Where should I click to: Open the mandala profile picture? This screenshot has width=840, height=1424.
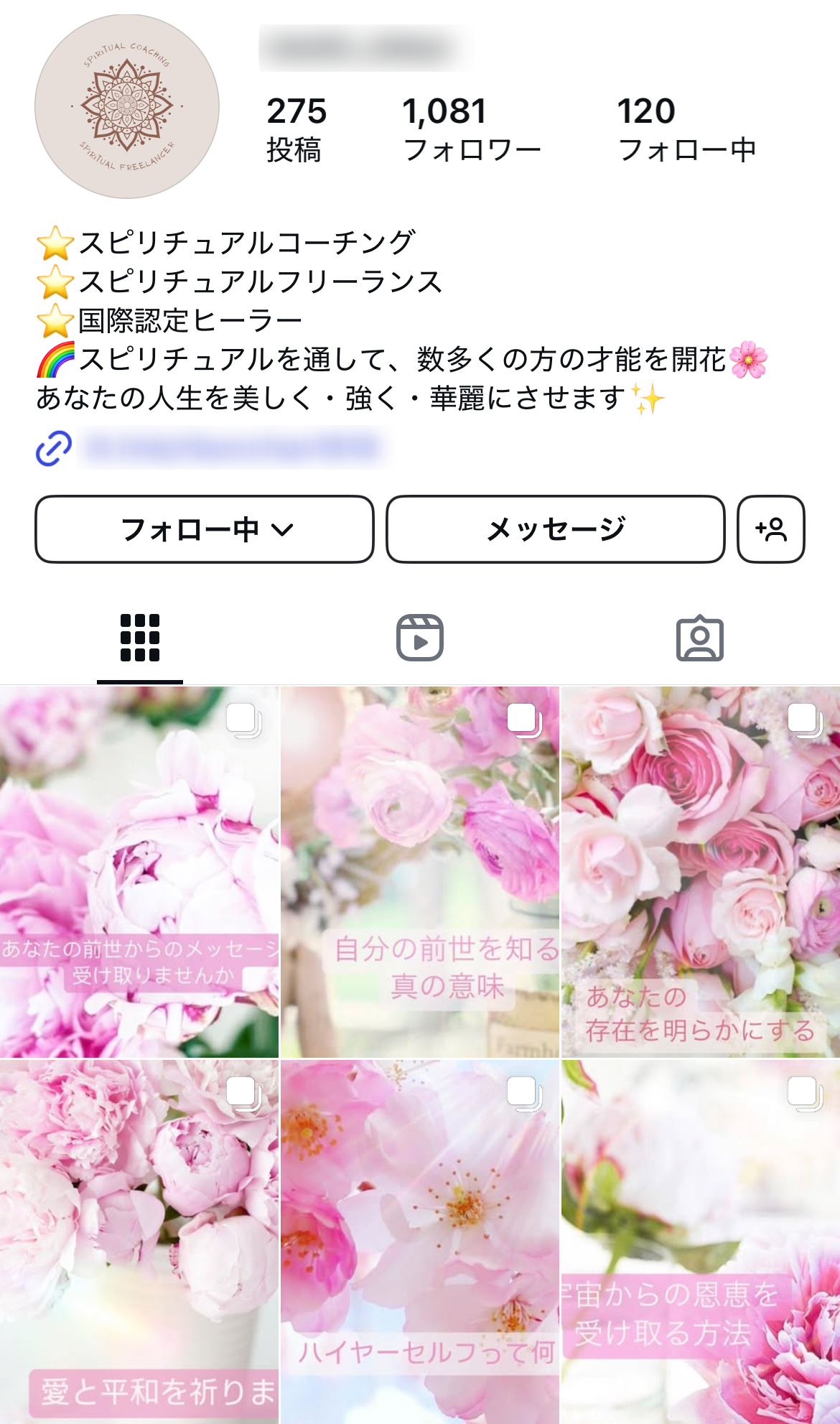pyautogui.click(x=127, y=106)
